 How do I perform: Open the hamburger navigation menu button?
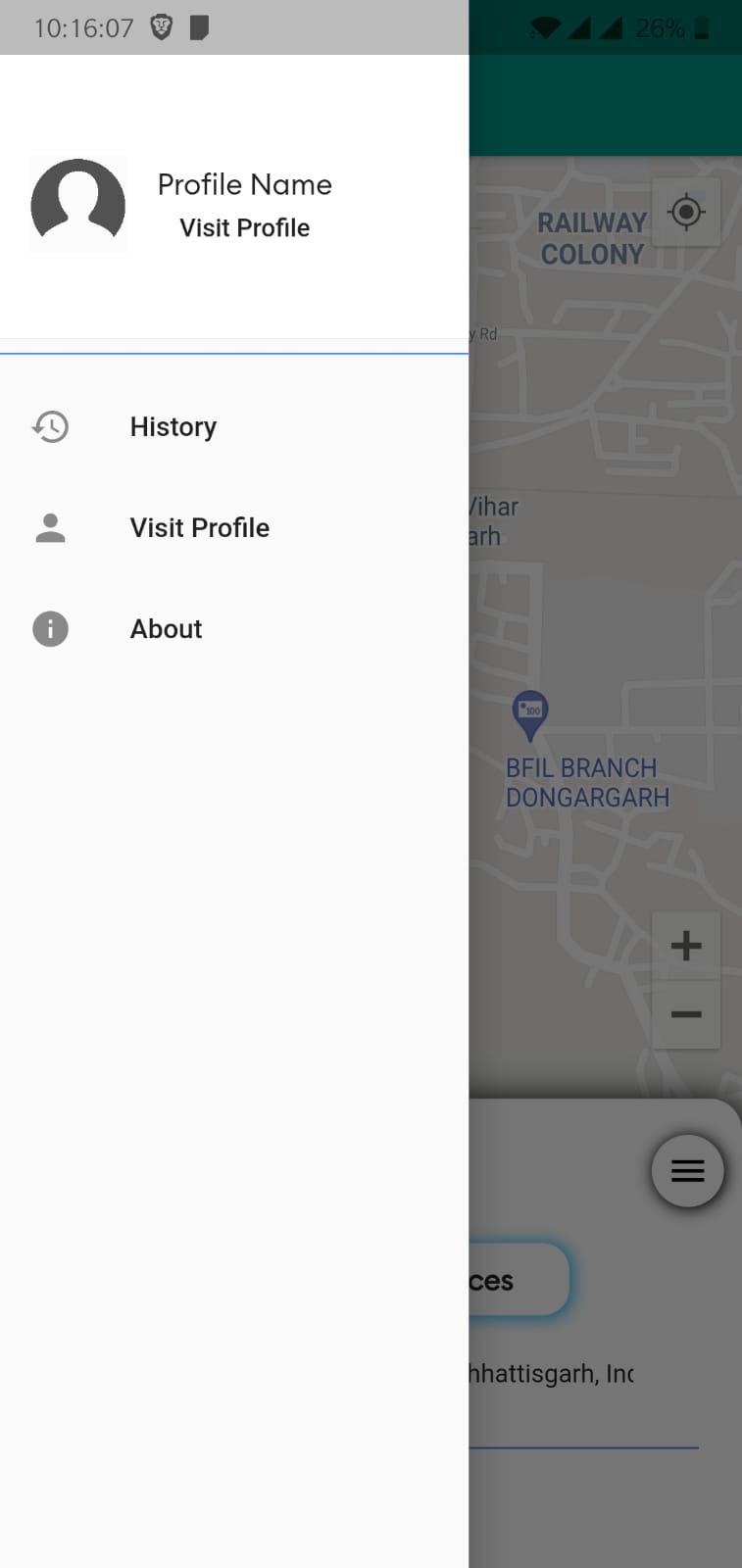pyautogui.click(x=687, y=1170)
